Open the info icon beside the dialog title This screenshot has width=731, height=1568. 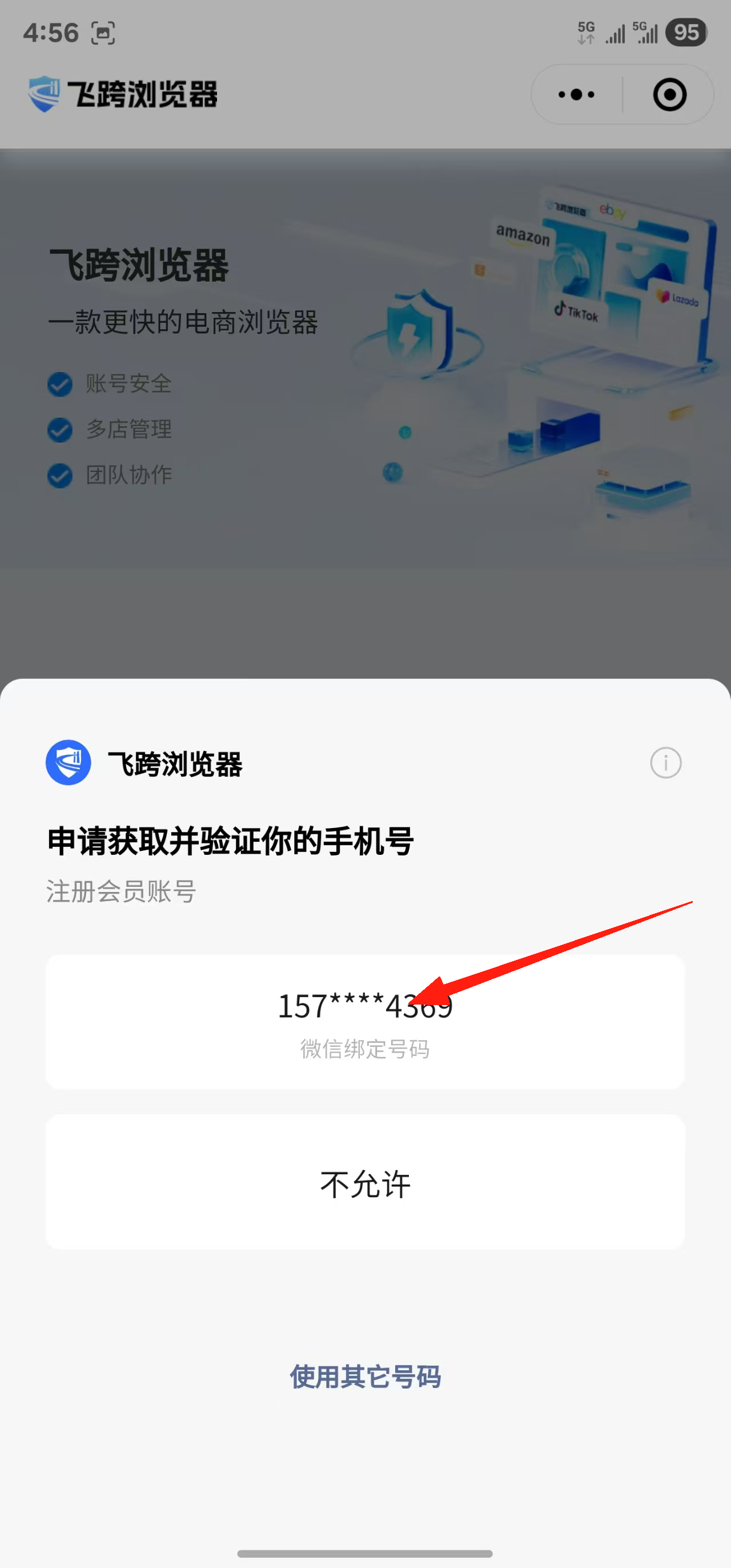click(666, 763)
